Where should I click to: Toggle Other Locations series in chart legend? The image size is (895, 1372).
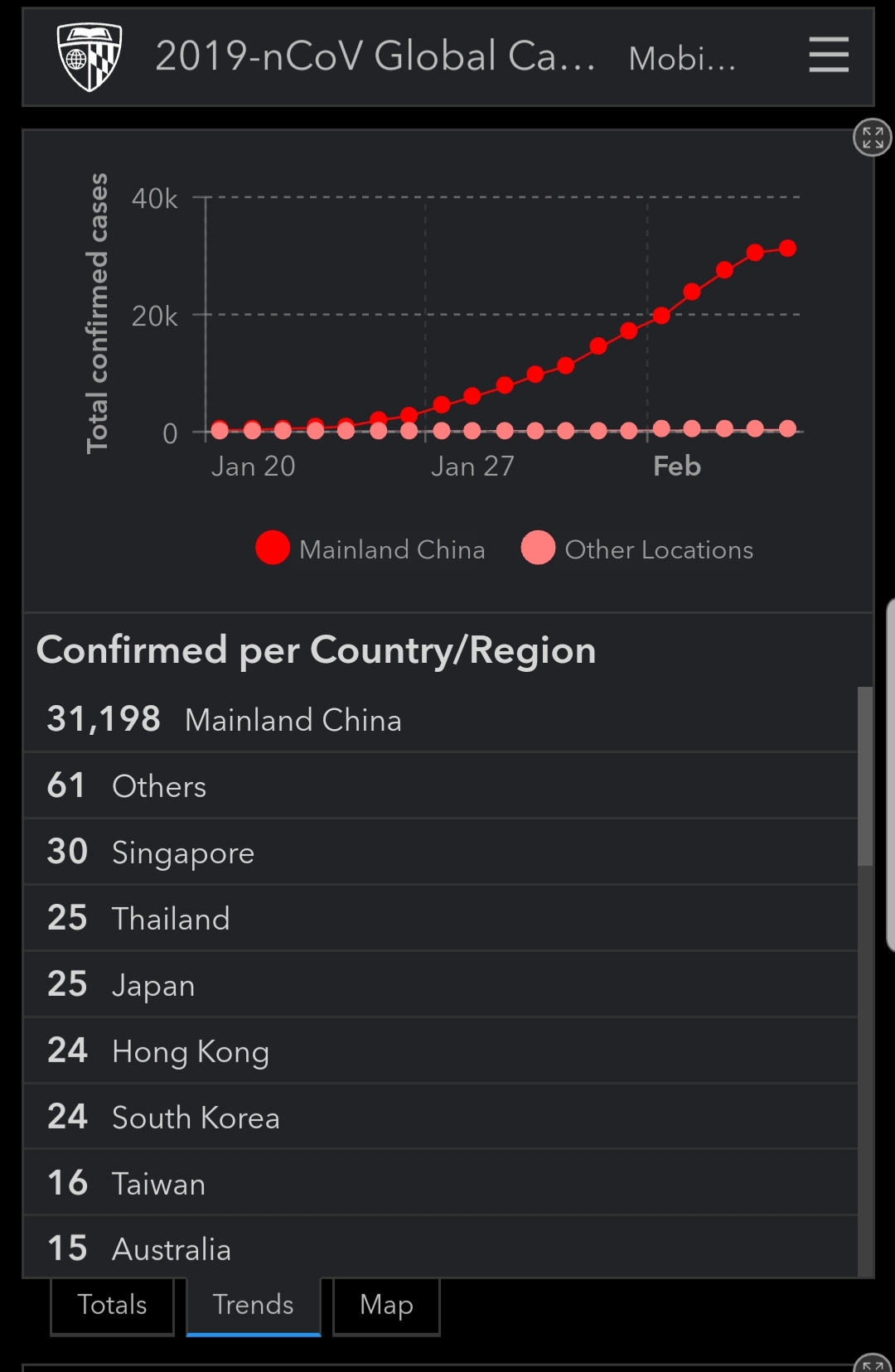[x=637, y=548]
